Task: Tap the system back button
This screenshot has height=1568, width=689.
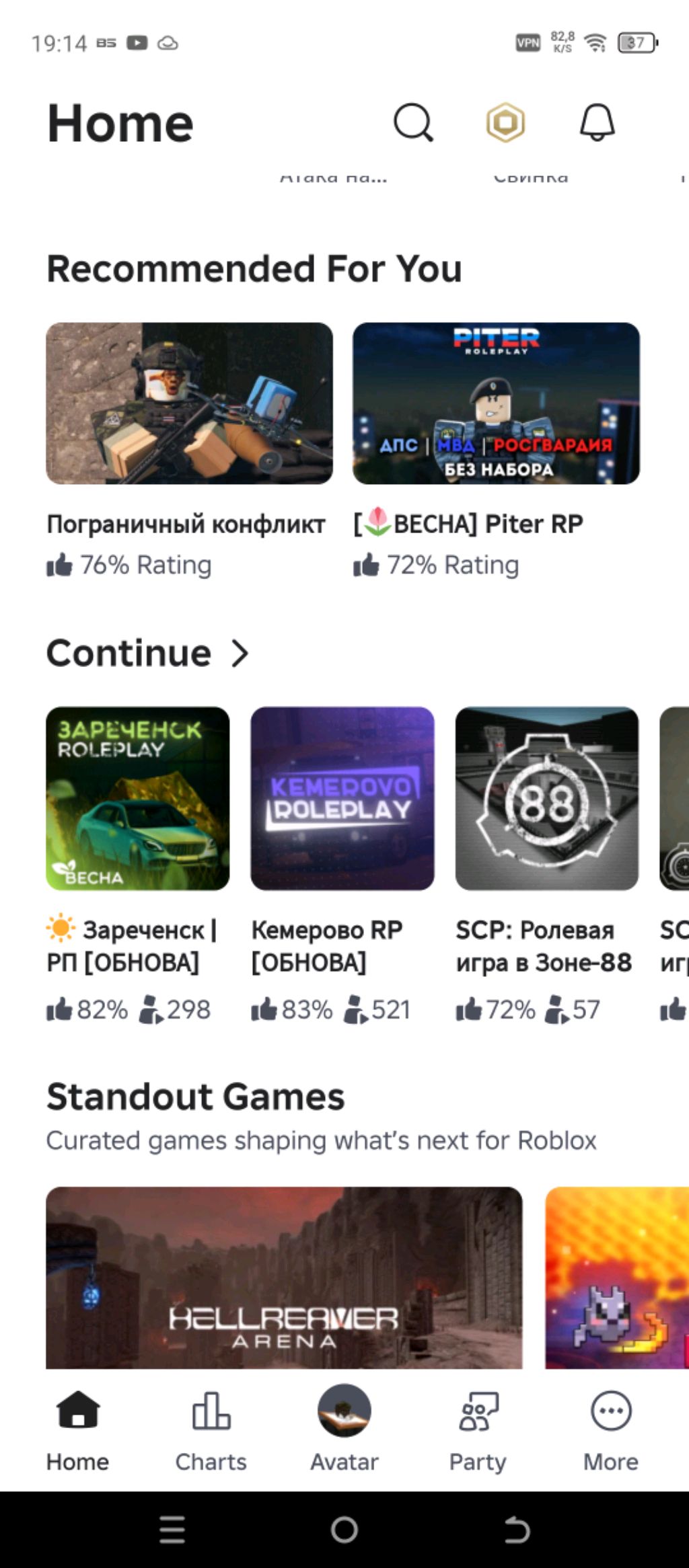Action: (x=517, y=1530)
